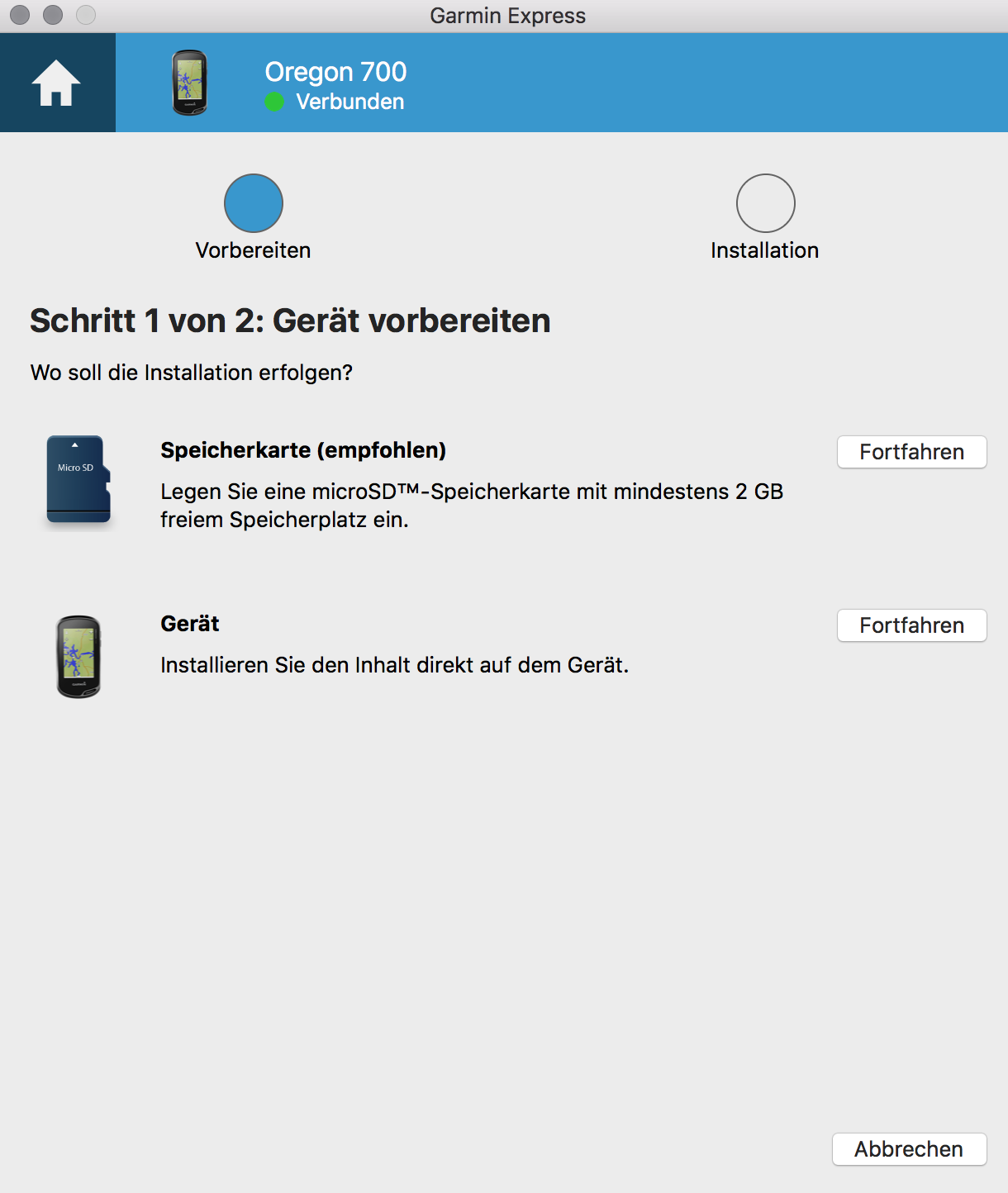Continue with Gerät direct installation
The image size is (1008, 1193).
911,625
